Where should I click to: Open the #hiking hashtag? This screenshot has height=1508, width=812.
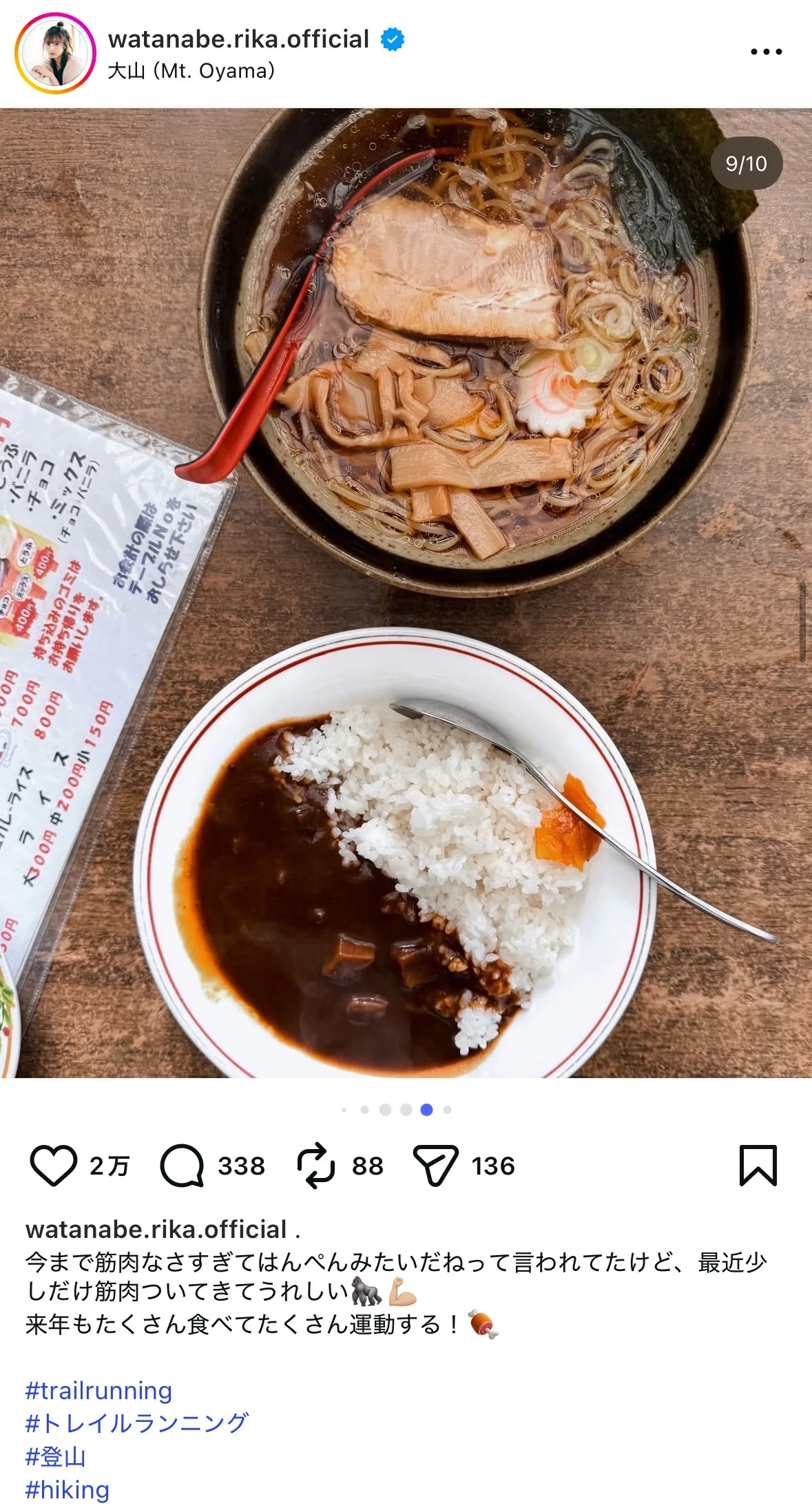[67, 1489]
